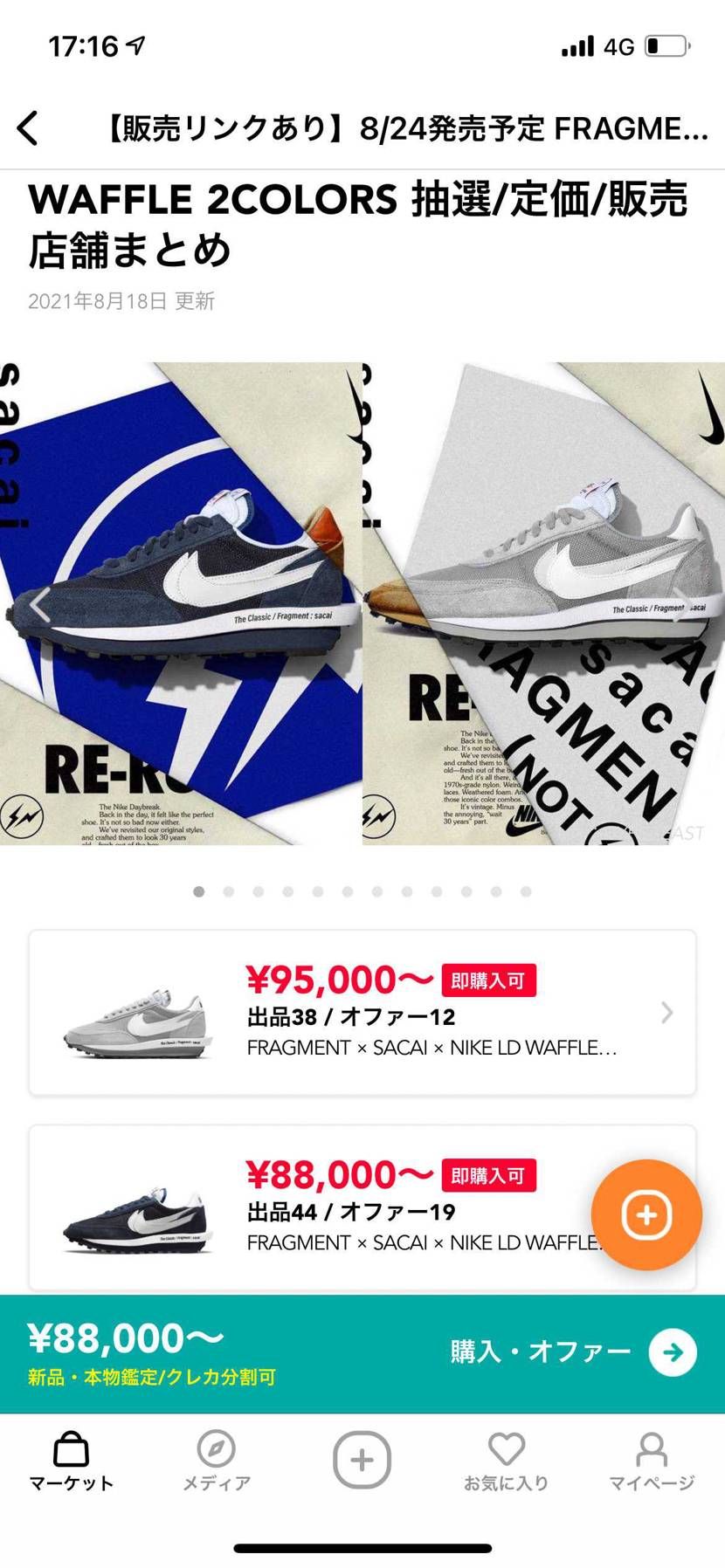
Task: Tap the orange floating add button
Action: (x=646, y=1214)
